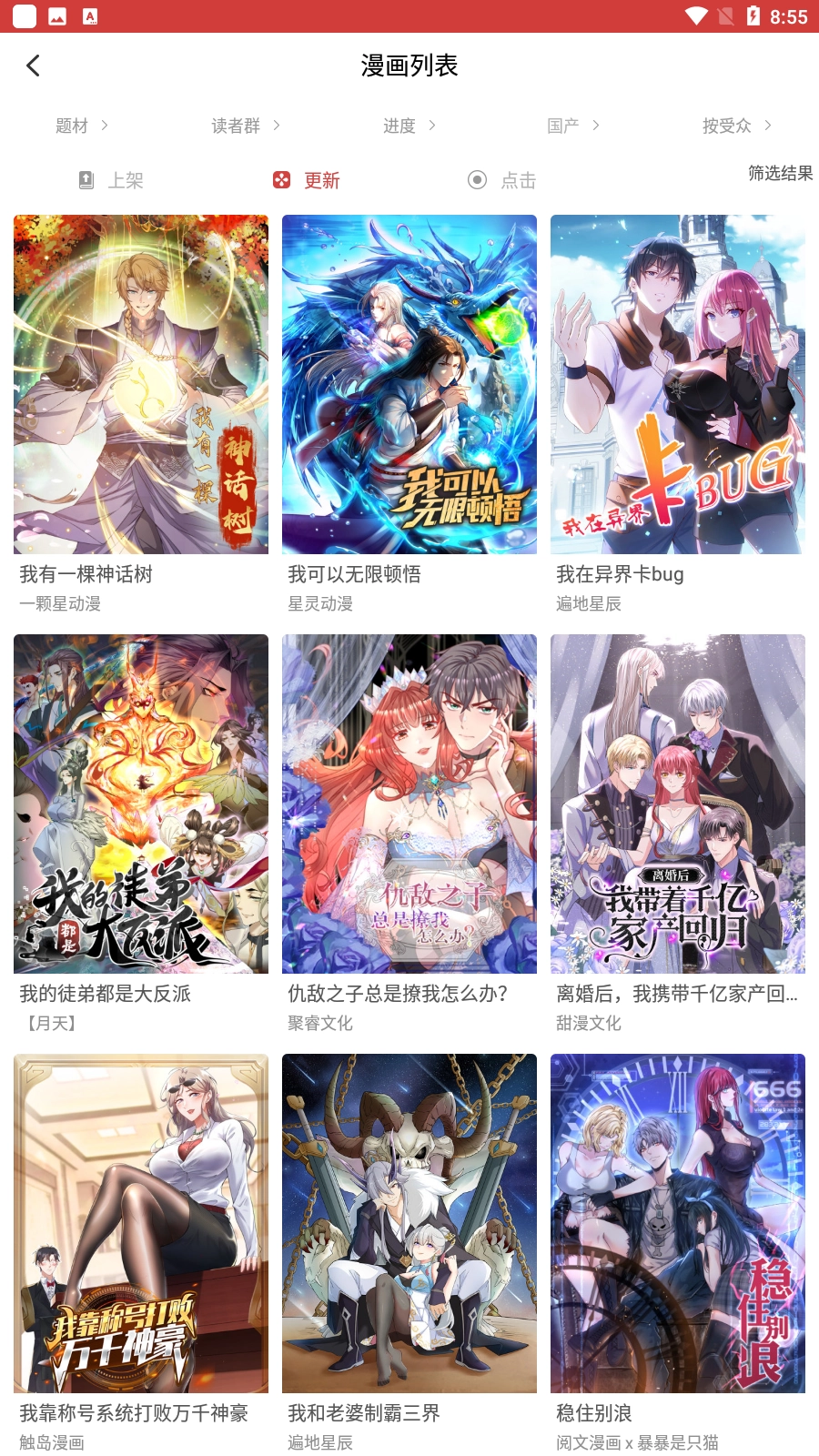The height and width of the screenshot is (1456, 819).
Task: Click the publisher link 遍地星辰
Action: 587,603
